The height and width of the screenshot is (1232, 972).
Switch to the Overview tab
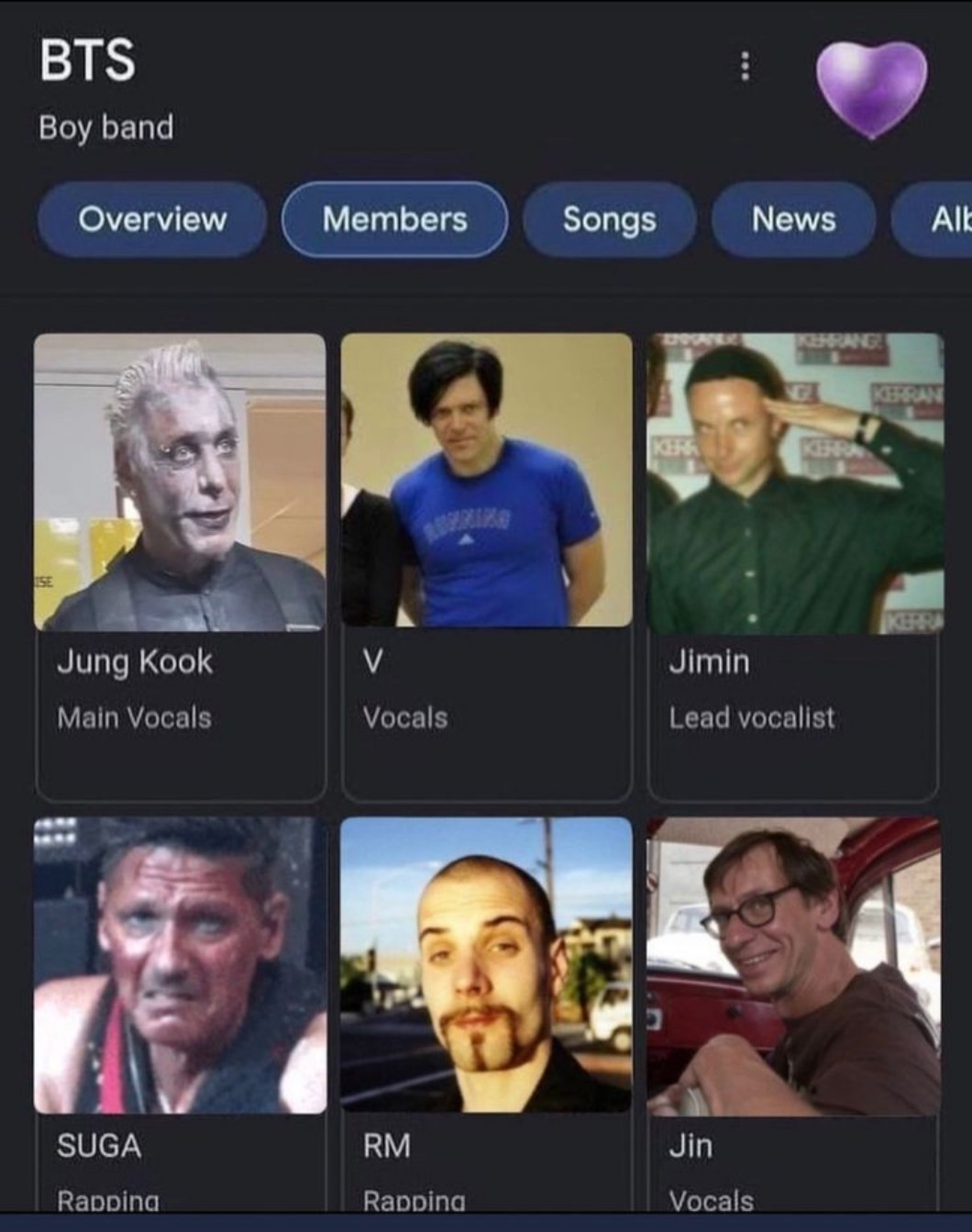click(152, 219)
